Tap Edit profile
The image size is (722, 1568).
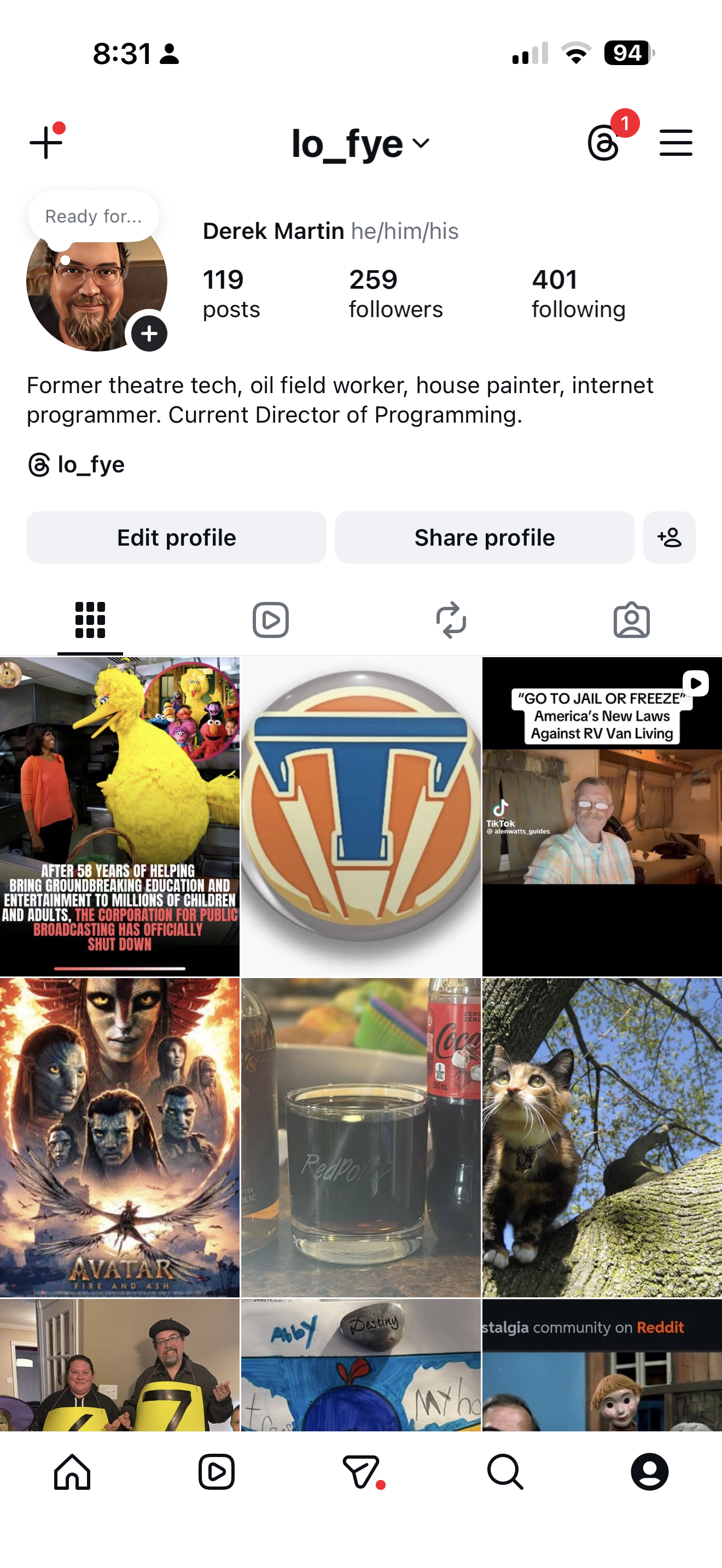point(176,537)
